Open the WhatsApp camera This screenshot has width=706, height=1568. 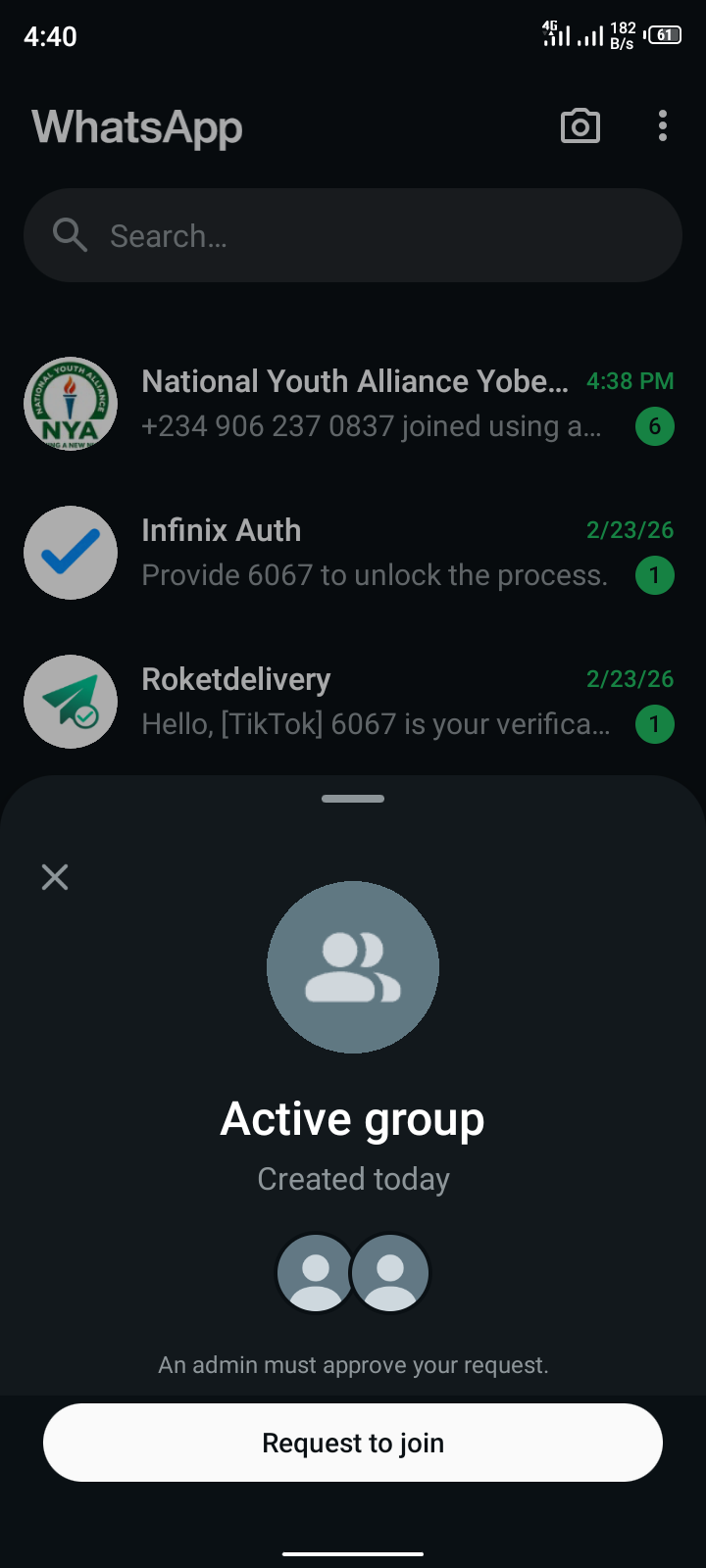tap(580, 126)
